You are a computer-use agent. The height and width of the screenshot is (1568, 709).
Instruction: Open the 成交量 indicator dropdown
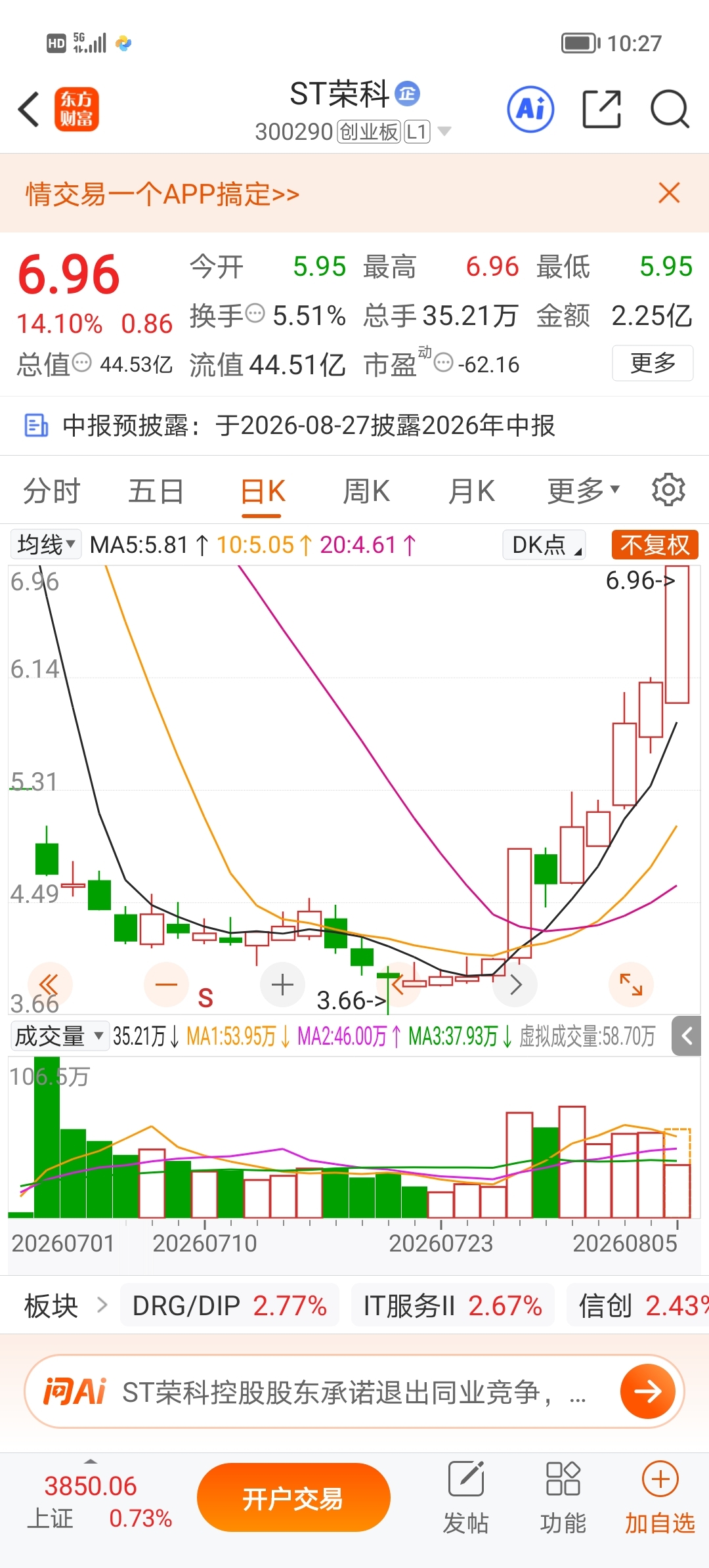click(59, 1037)
